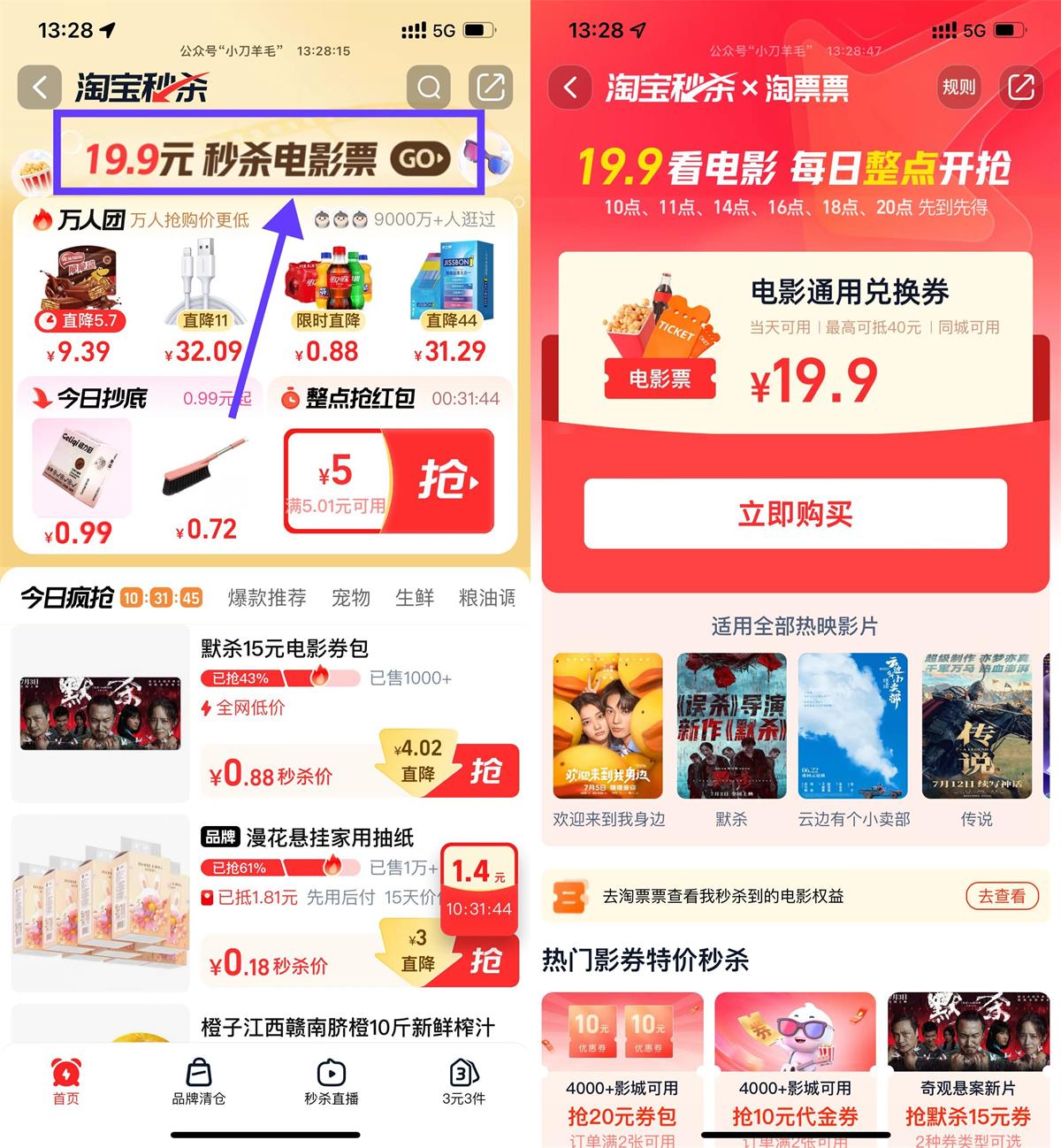Viewport: 1061px width, 1148px height.
Task: Open the 默杀 movie poster
Action: [730, 725]
